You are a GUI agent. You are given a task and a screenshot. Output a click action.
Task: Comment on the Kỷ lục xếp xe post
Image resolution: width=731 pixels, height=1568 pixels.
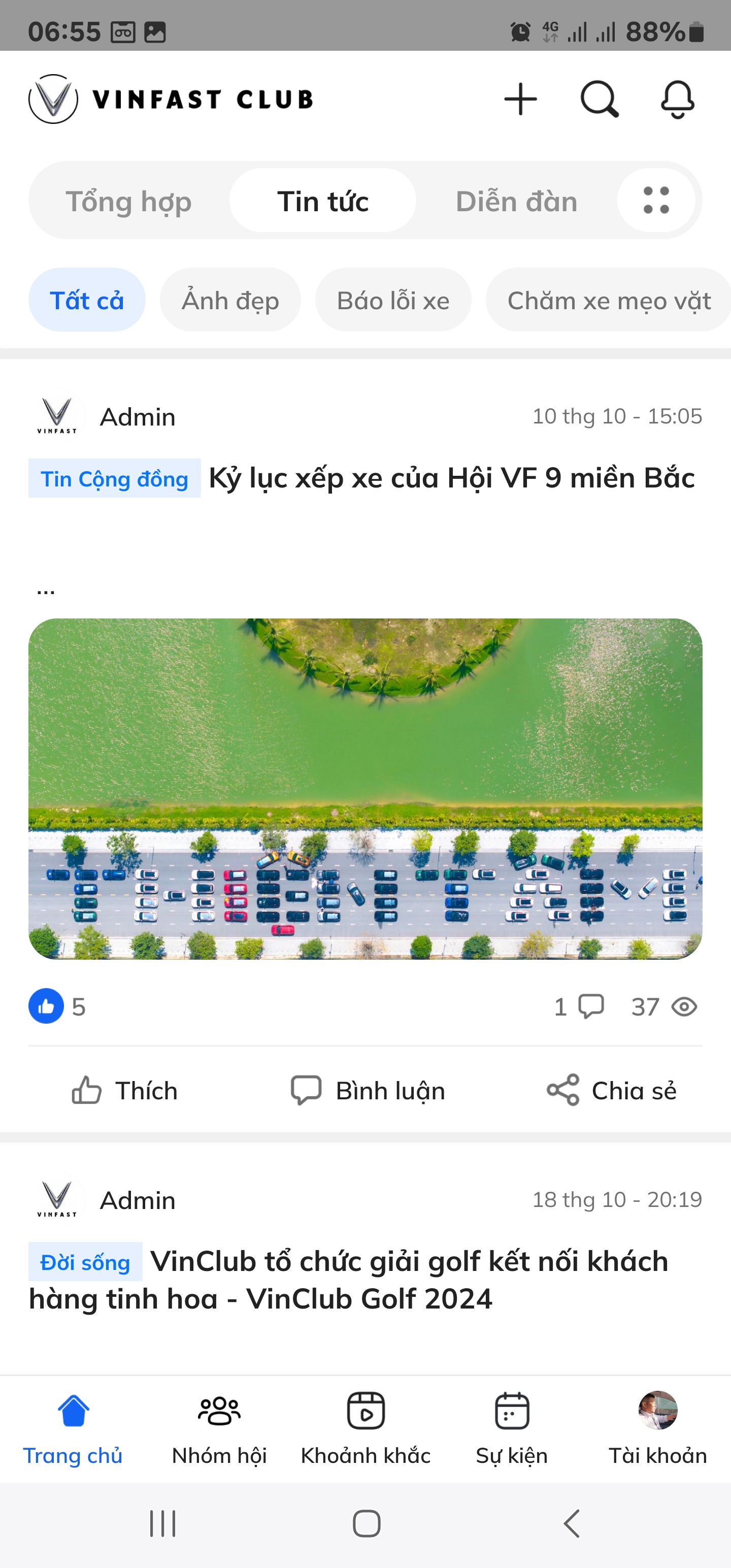[x=368, y=1090]
